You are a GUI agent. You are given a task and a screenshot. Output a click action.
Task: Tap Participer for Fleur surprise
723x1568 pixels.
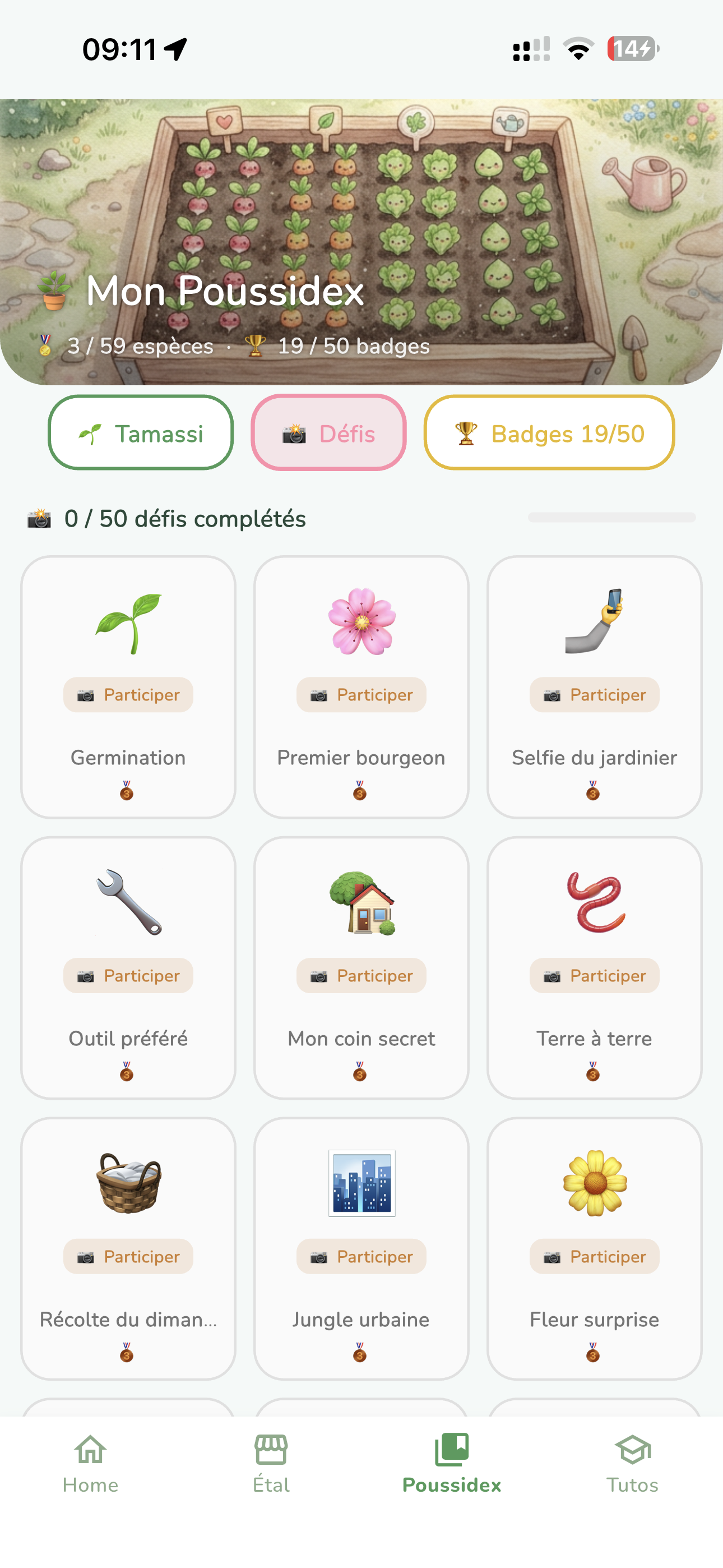tap(594, 1256)
